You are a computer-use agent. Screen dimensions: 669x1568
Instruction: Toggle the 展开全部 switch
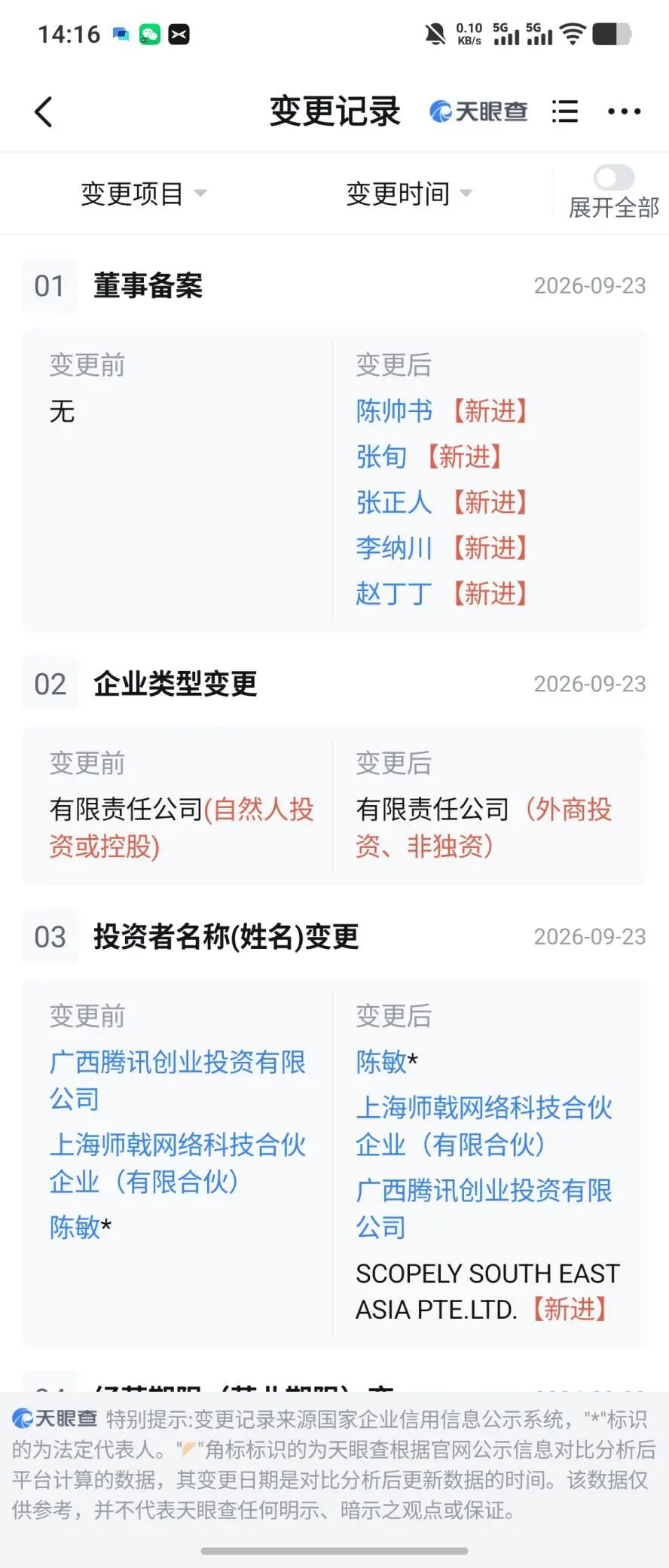click(x=614, y=178)
